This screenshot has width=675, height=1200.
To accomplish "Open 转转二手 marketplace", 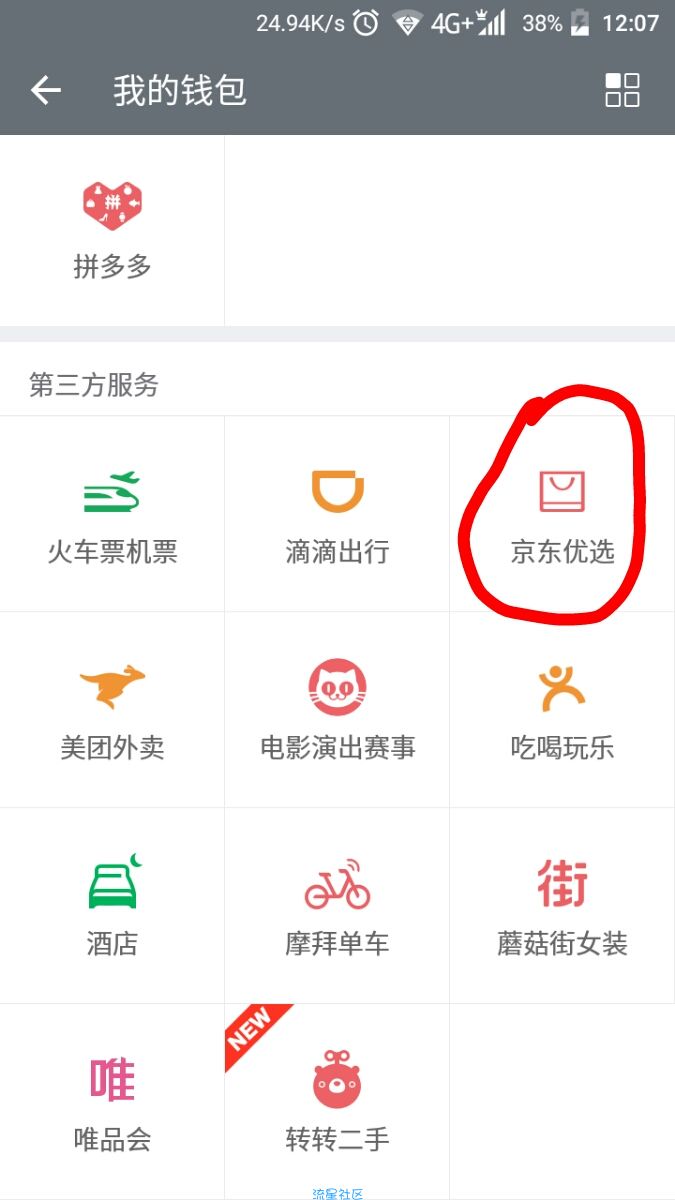I will pos(337,1100).
